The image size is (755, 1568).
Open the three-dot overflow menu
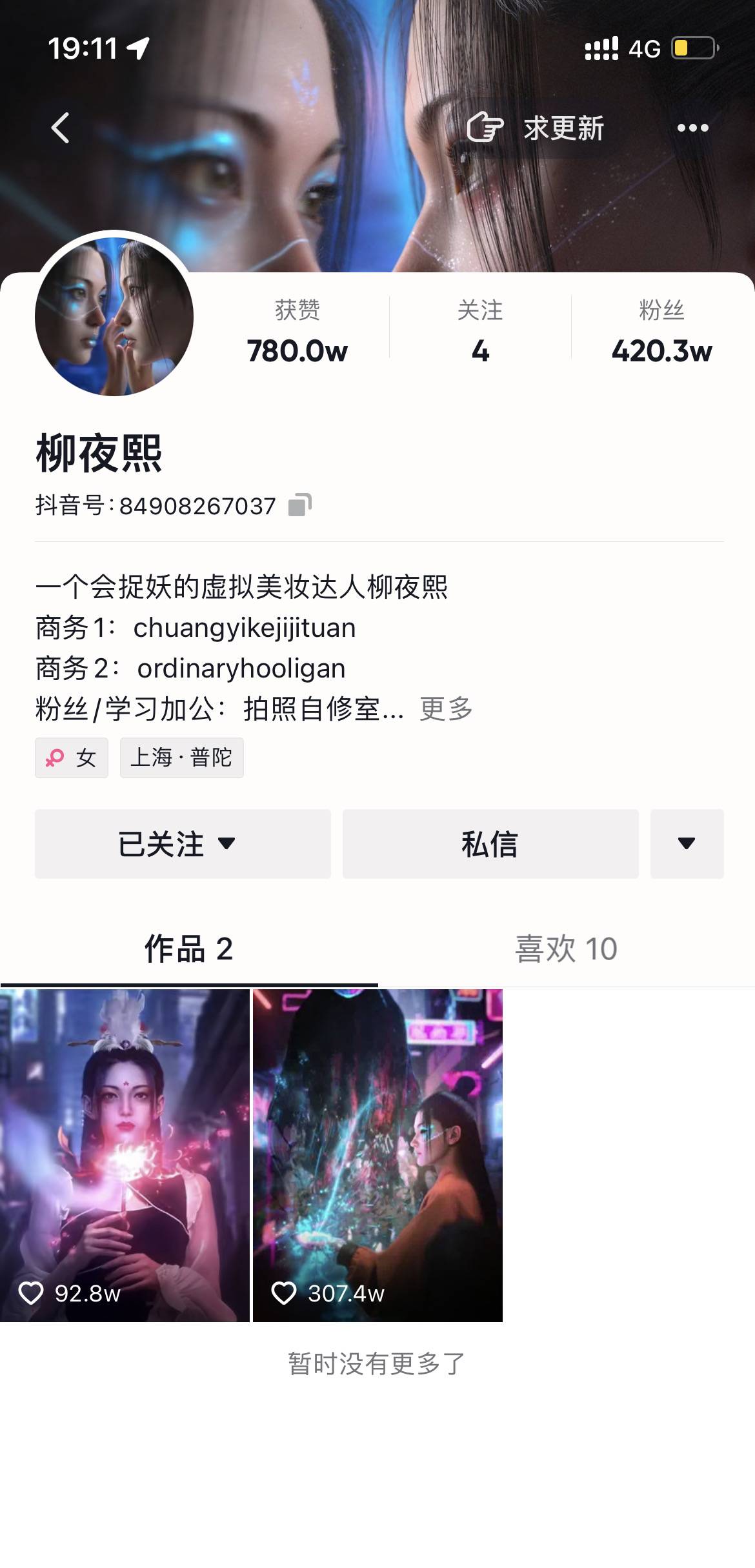click(692, 128)
